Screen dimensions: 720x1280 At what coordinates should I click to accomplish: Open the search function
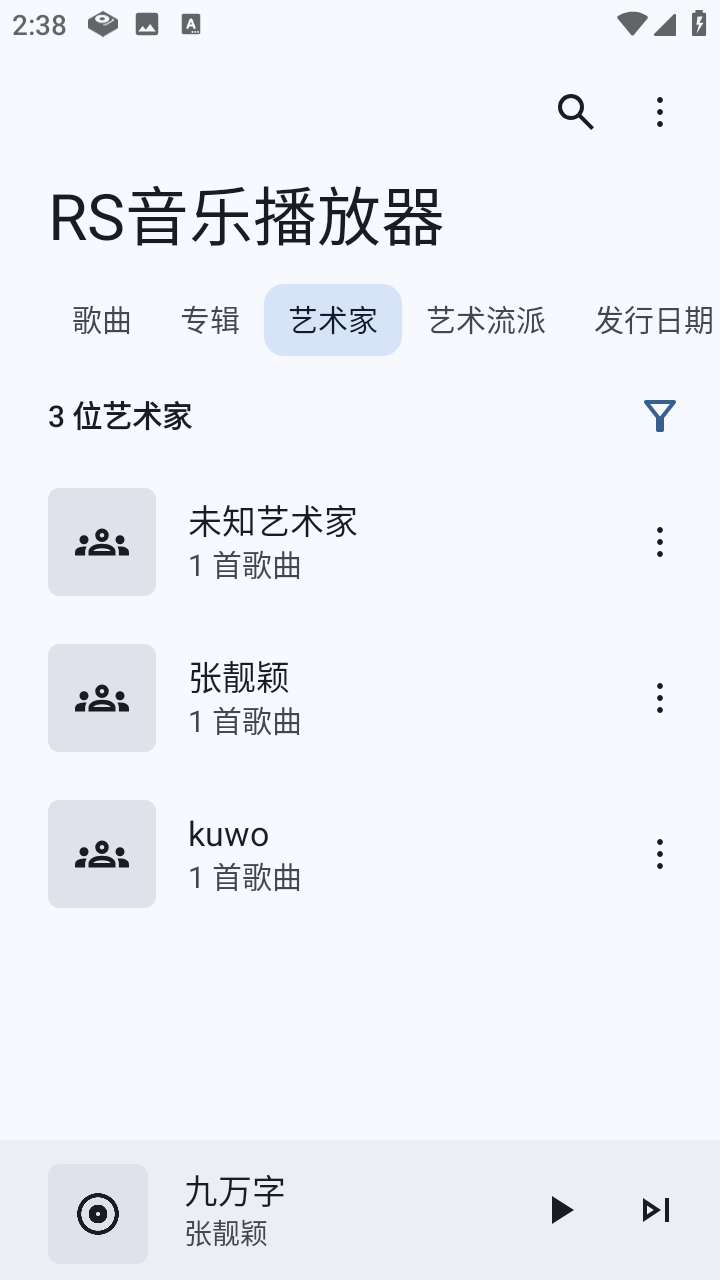(575, 113)
